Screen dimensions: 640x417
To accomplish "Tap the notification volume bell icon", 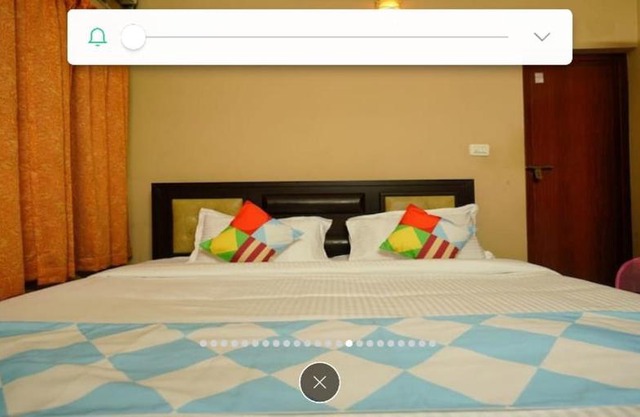I will 97,37.
